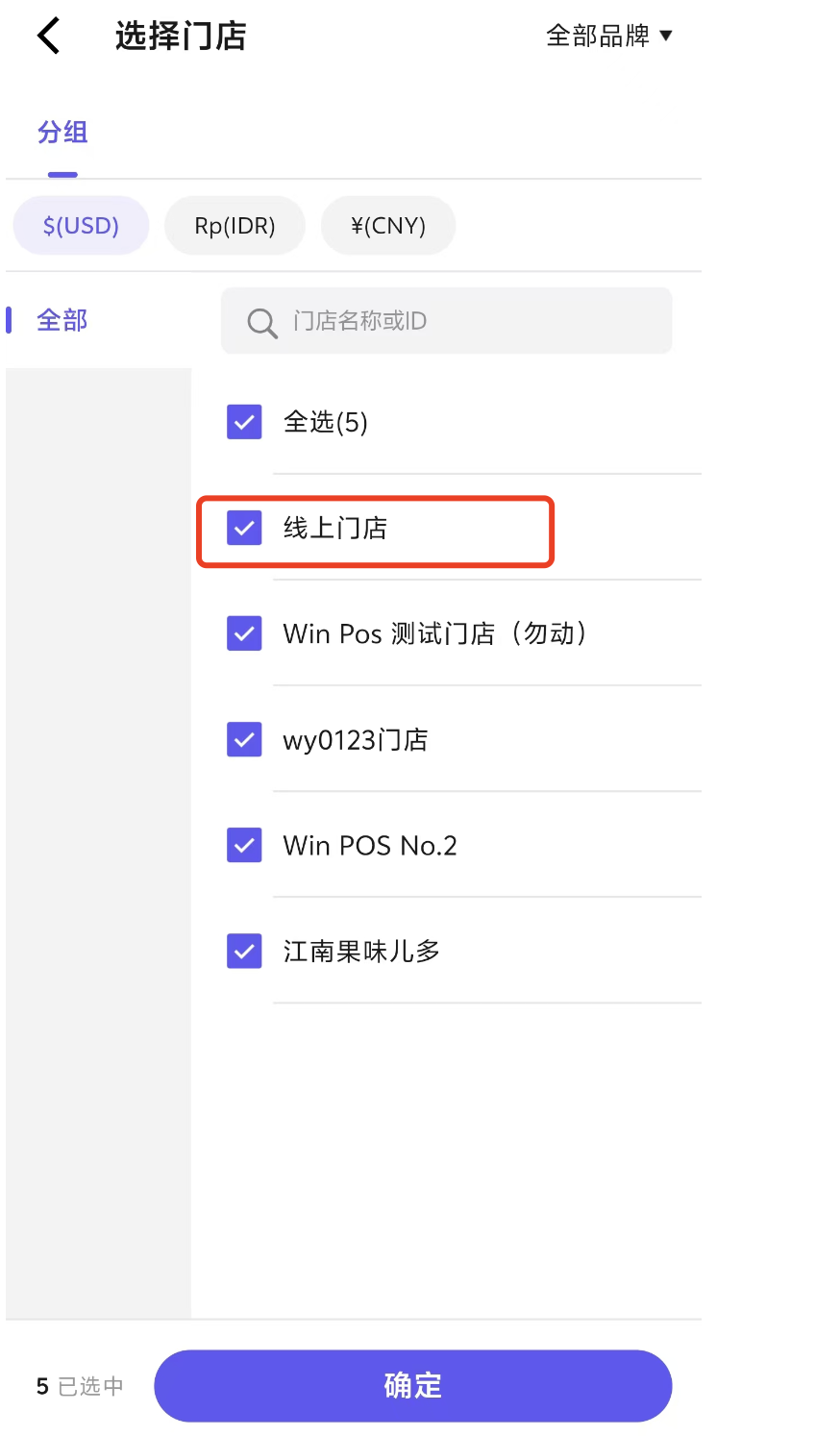This screenshot has width=840, height=1436.
Task: Choose the 全部 group in the sidebar
Action: click(62, 320)
